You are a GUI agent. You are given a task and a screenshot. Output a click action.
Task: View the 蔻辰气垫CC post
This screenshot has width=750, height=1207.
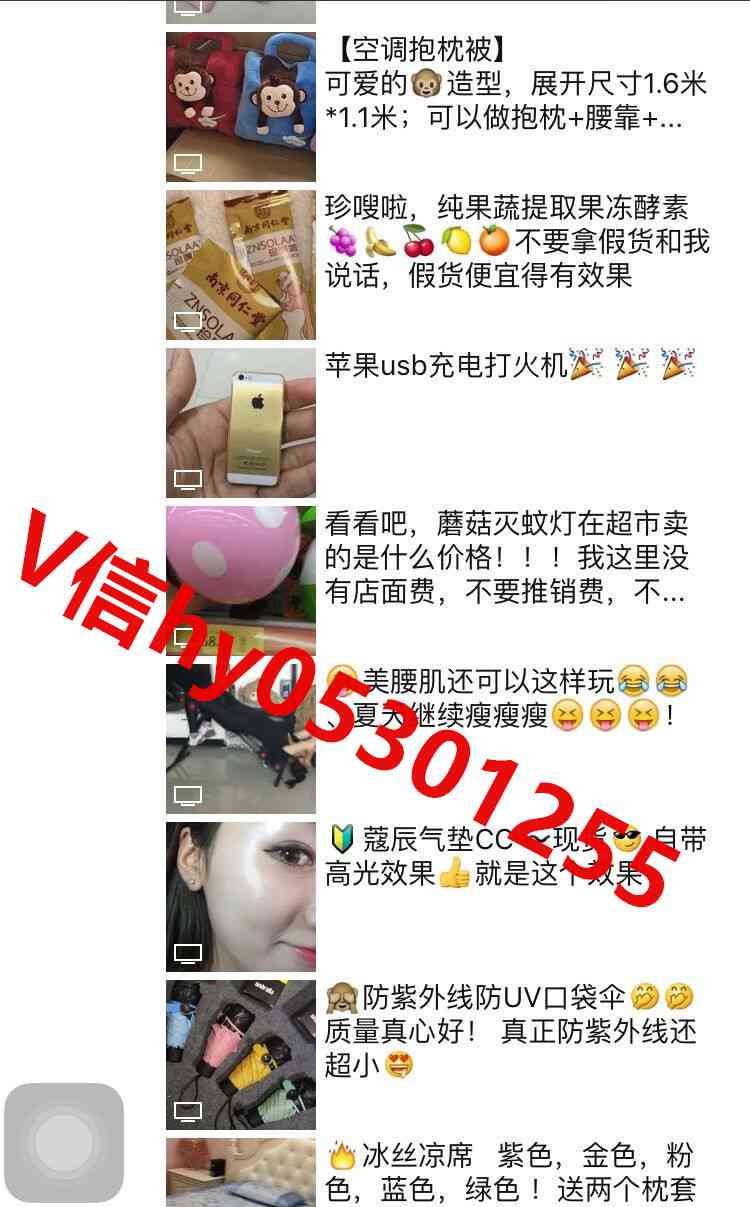click(240, 896)
